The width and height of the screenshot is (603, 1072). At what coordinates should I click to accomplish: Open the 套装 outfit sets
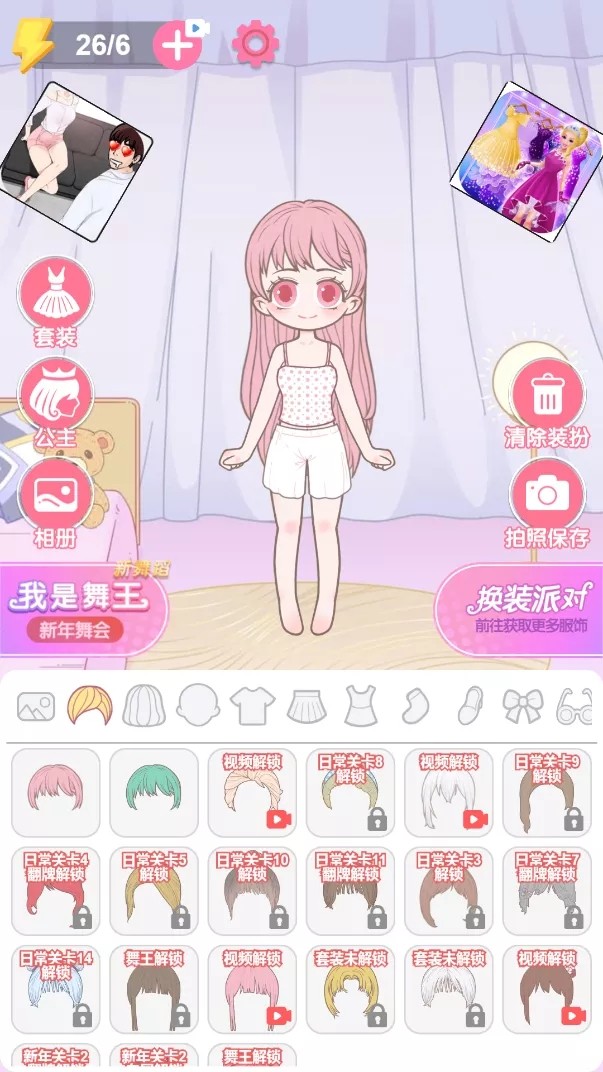pyautogui.click(x=56, y=295)
